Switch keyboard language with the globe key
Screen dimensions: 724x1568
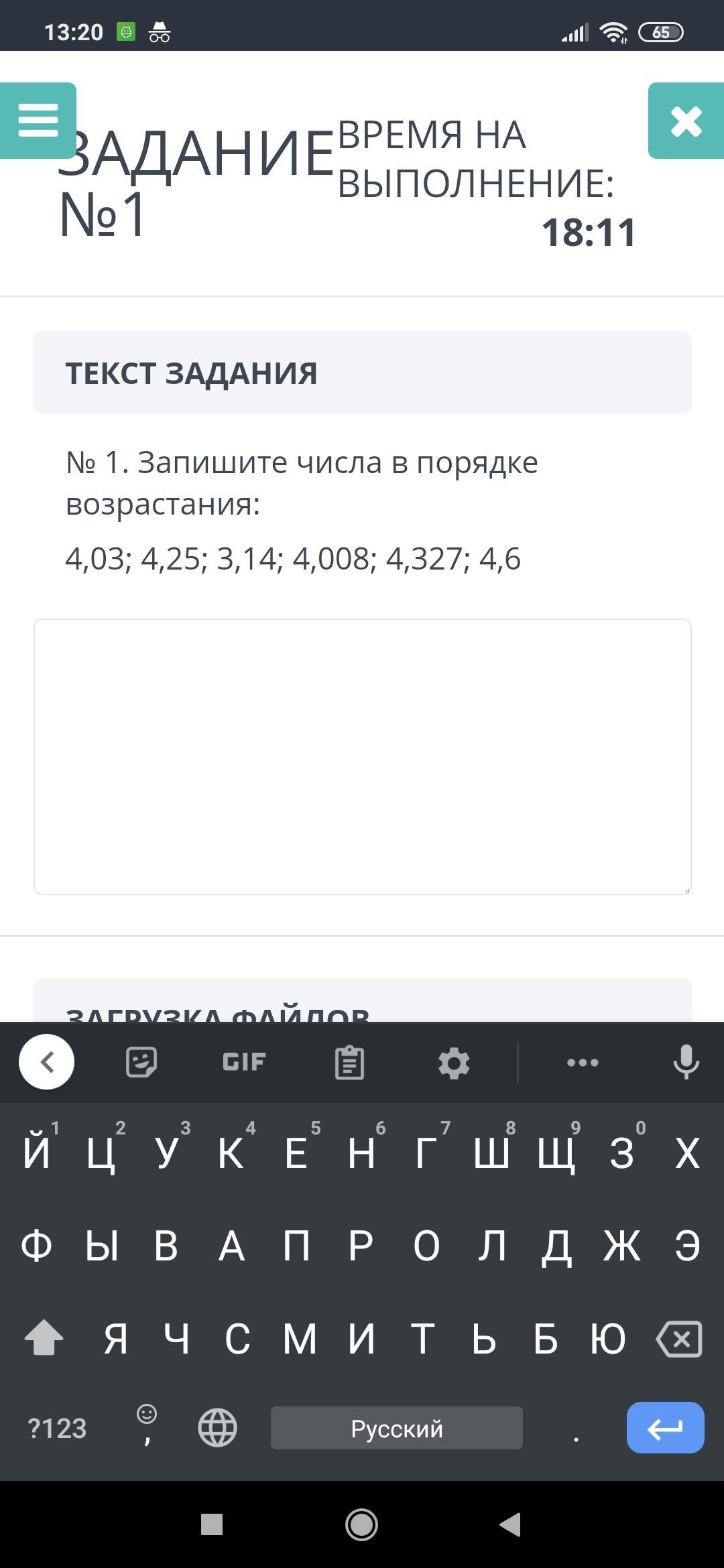pyautogui.click(x=218, y=1427)
